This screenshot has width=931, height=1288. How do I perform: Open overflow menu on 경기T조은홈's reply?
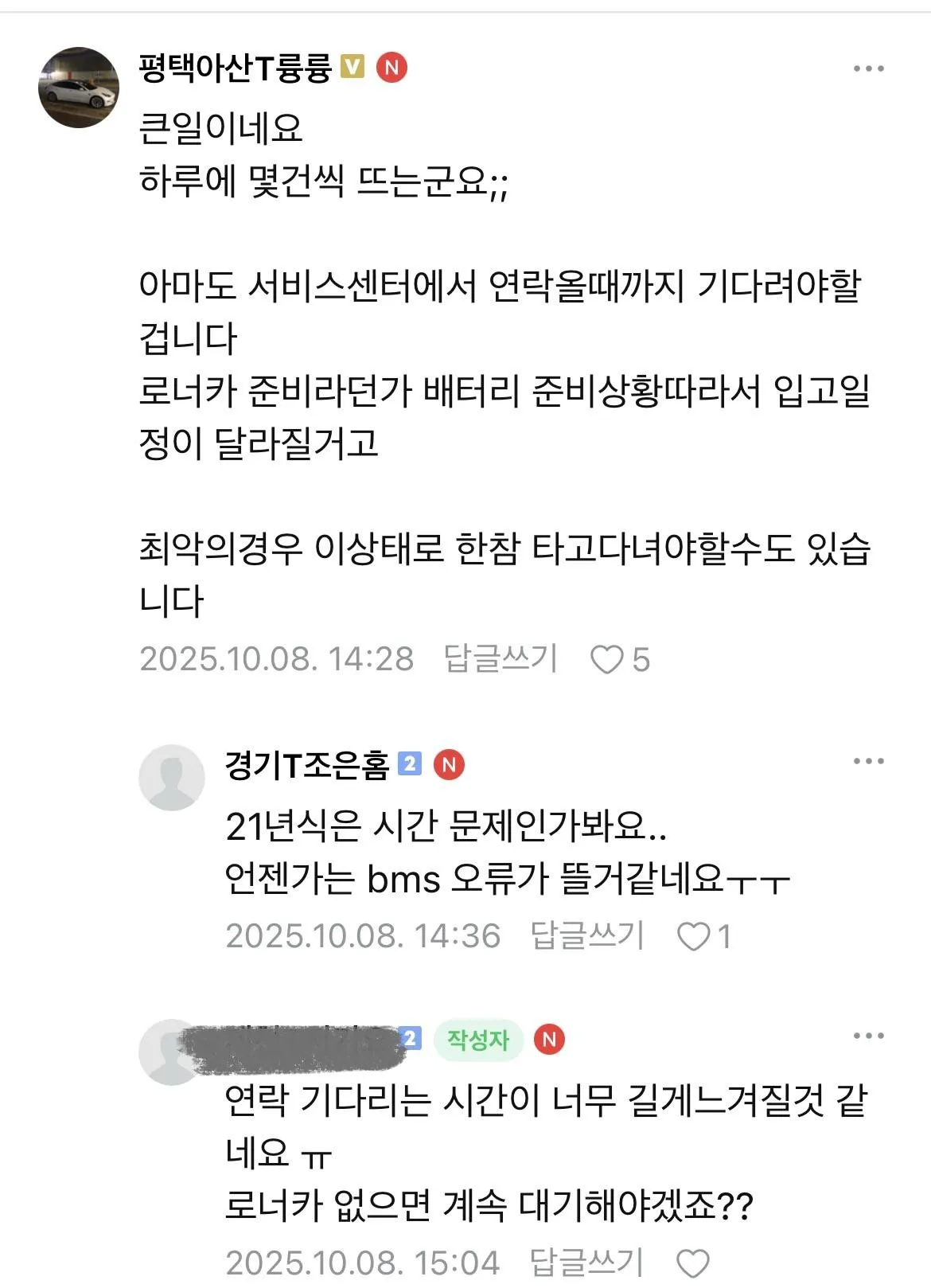click(868, 761)
